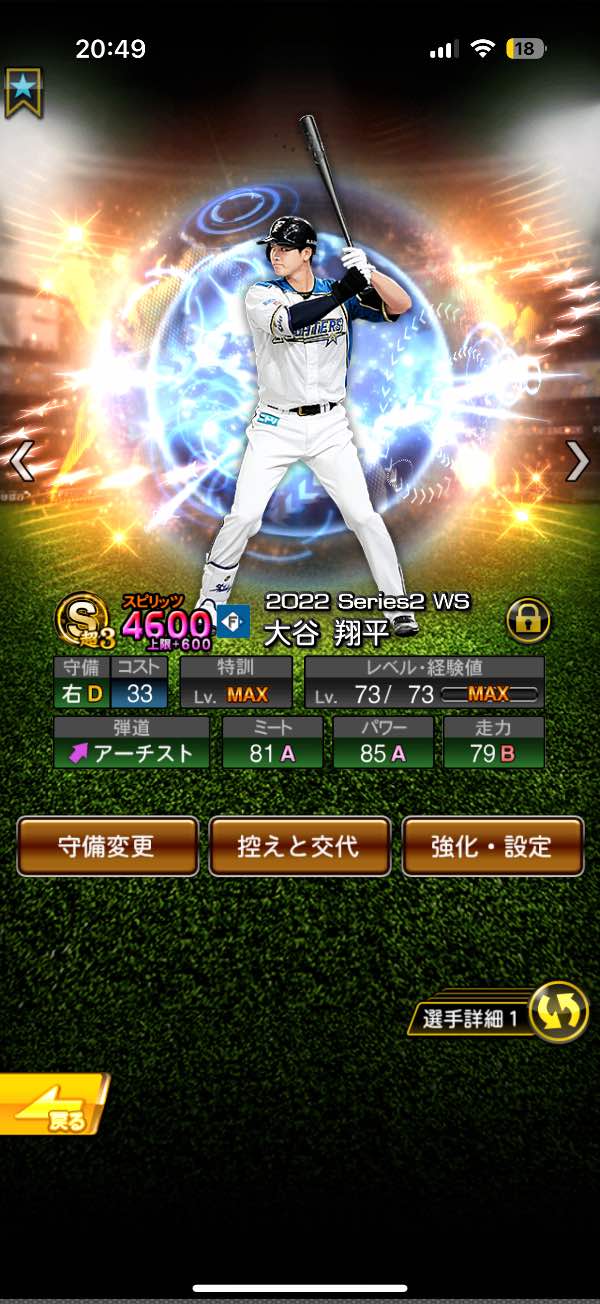Show next player with right arrow
Image resolution: width=600 pixels, height=1304 pixels.
[x=578, y=461]
